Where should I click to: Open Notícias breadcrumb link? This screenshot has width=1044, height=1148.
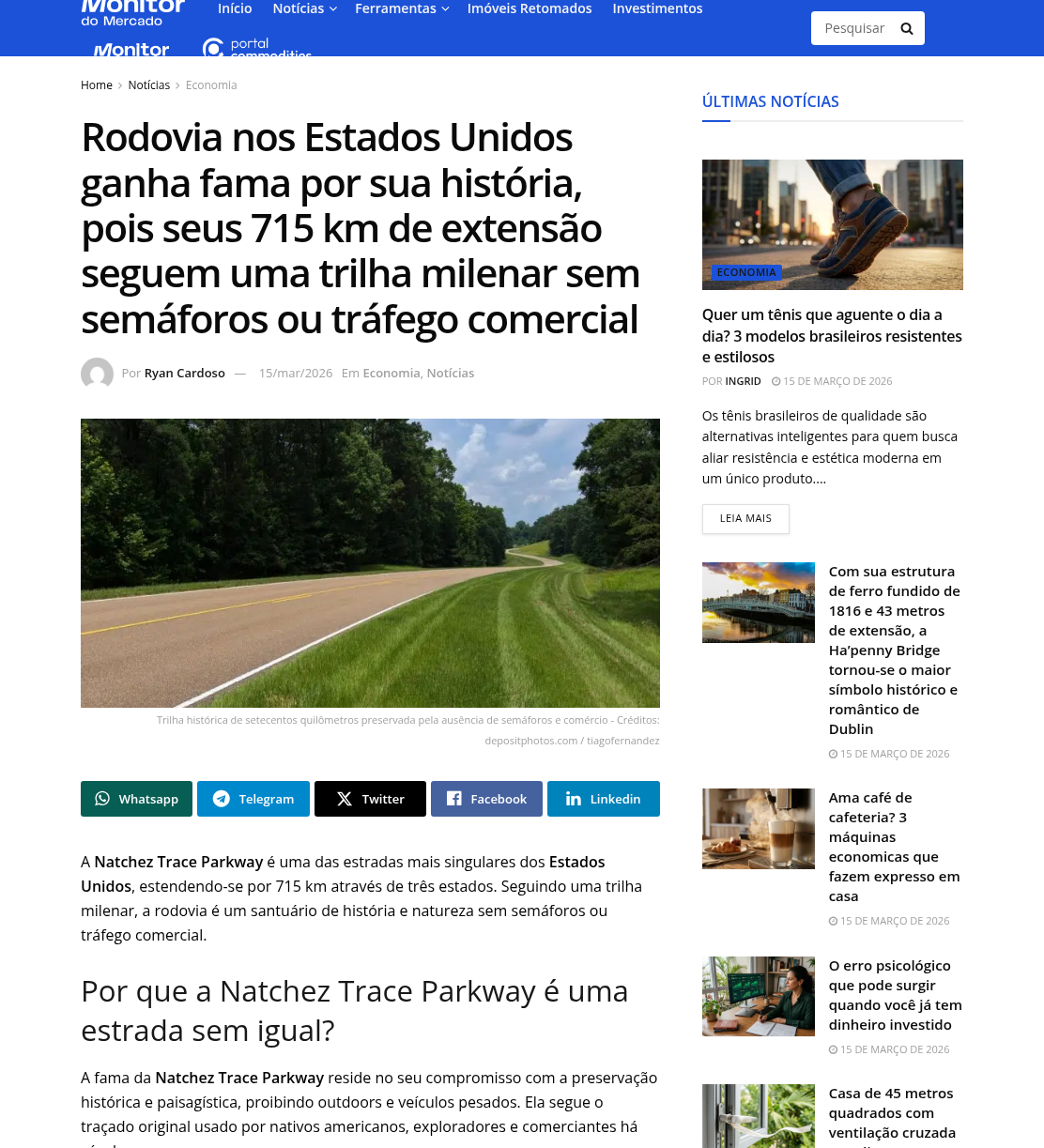click(149, 85)
